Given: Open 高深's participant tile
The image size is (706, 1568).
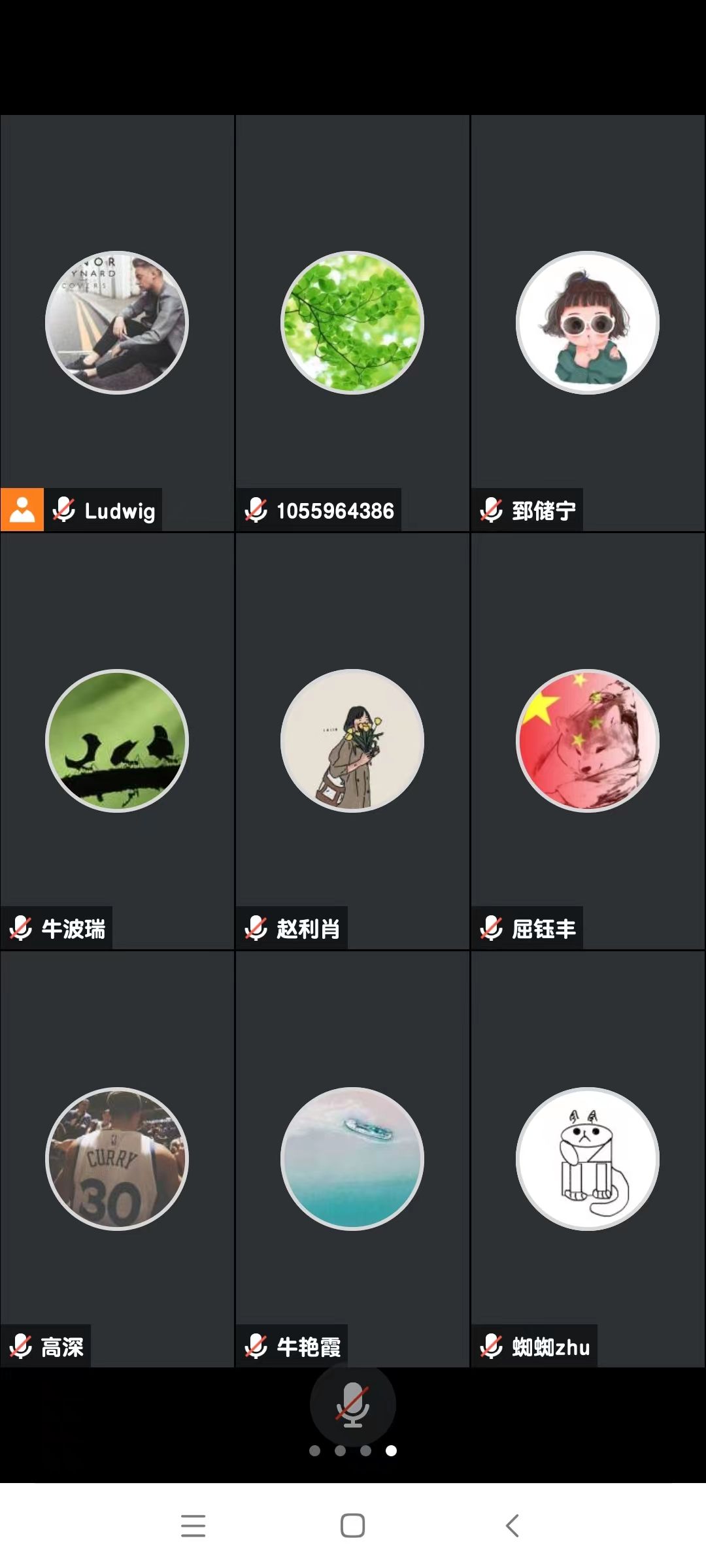Looking at the screenshot, I should coord(117,1159).
